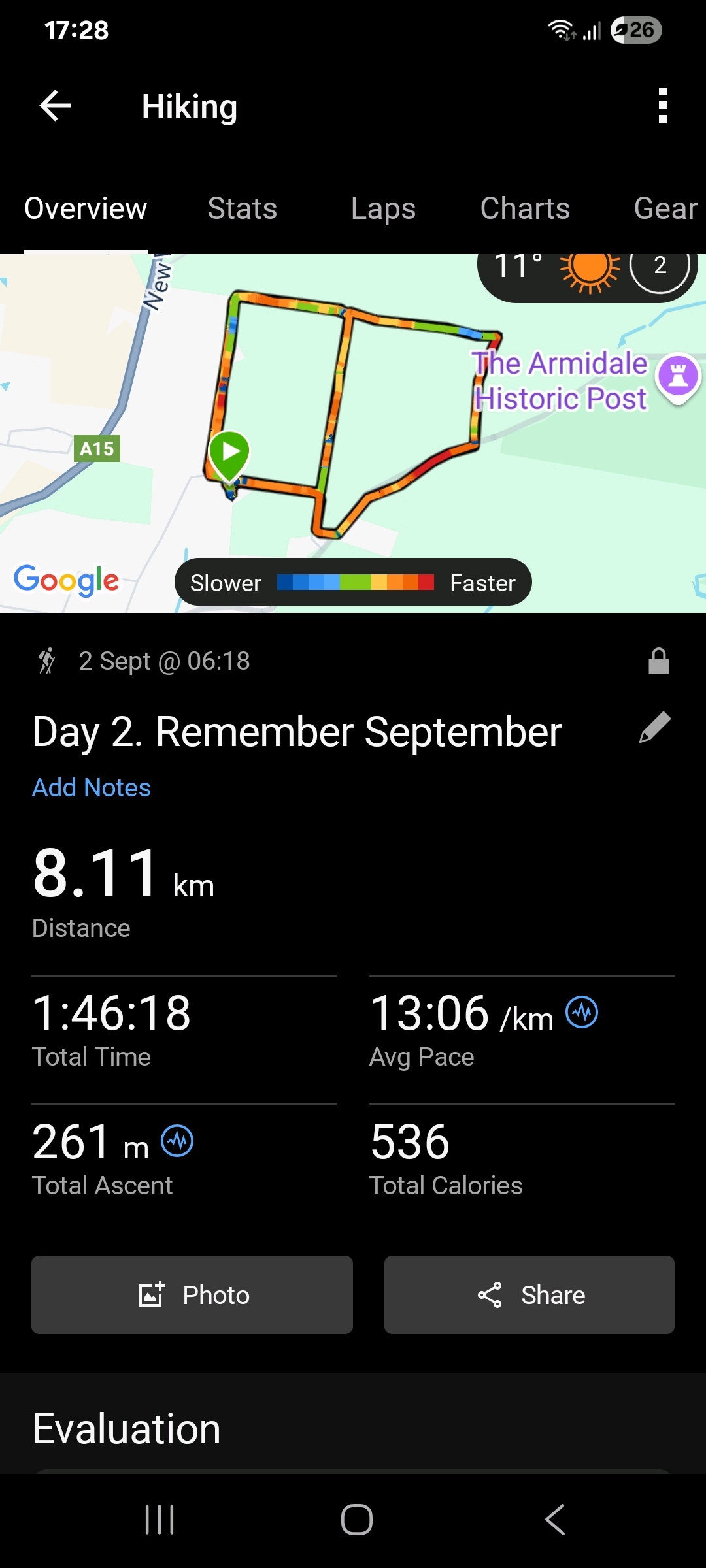Edit the activity name with pencil icon

point(655,728)
